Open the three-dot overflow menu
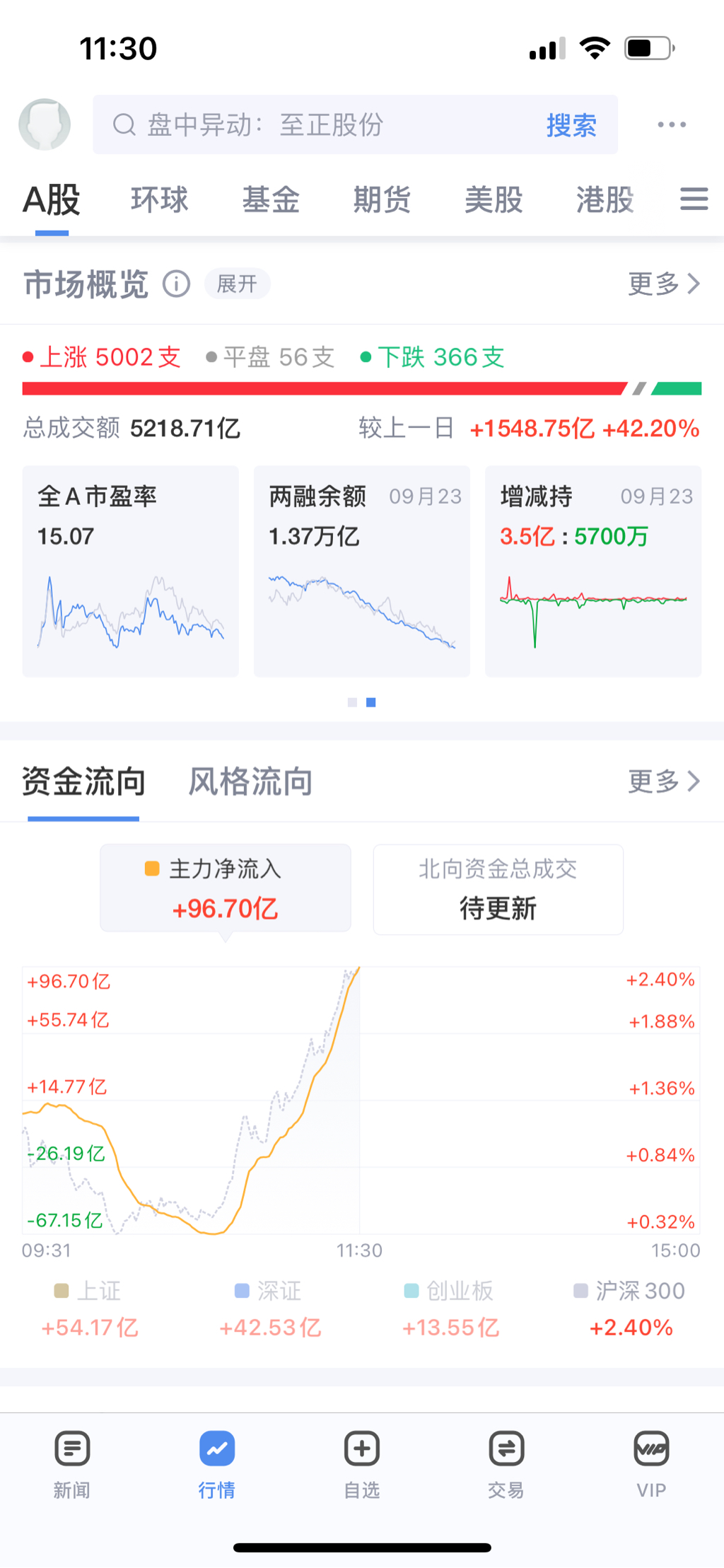Viewport: 724px width, 1568px height. pos(671,125)
